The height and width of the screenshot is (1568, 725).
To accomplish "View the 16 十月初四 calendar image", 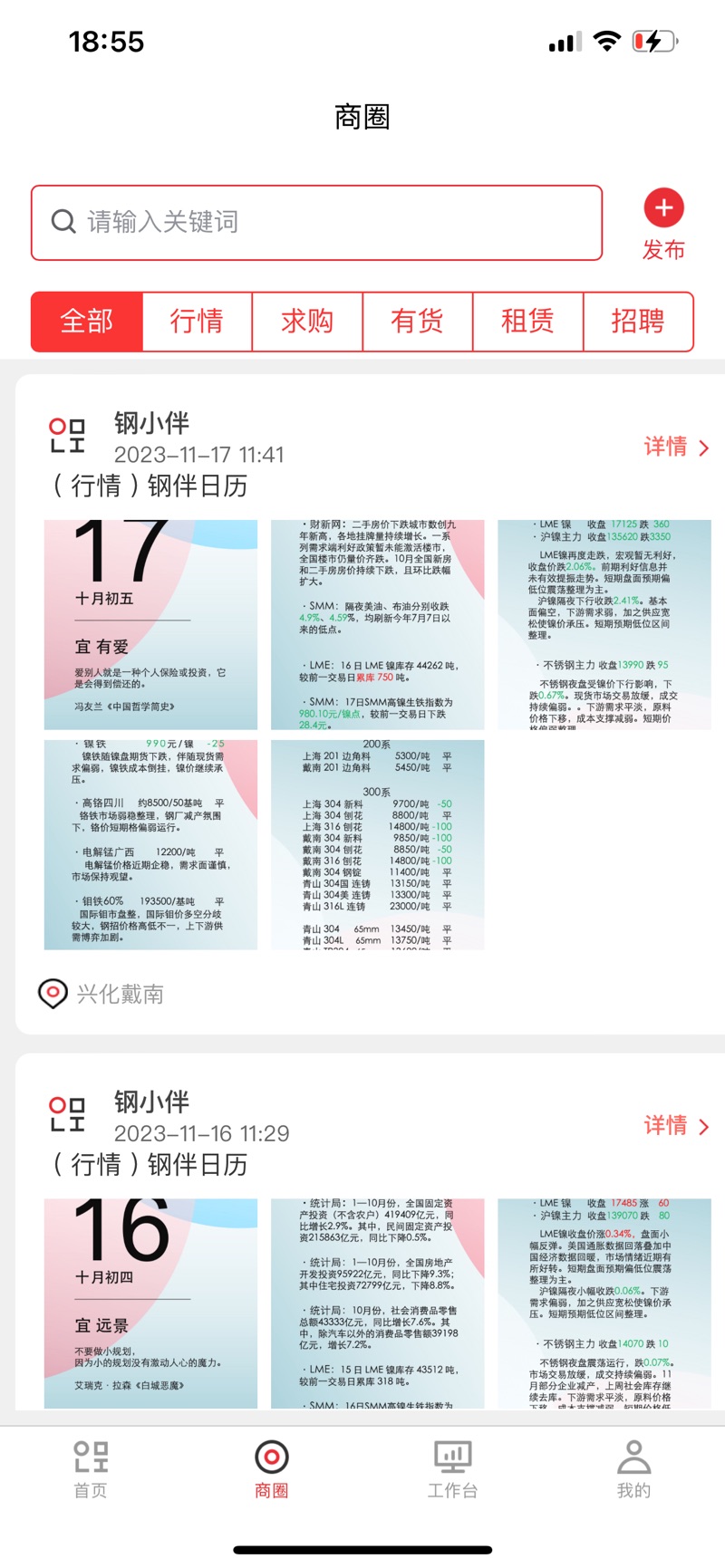I will [150, 1303].
